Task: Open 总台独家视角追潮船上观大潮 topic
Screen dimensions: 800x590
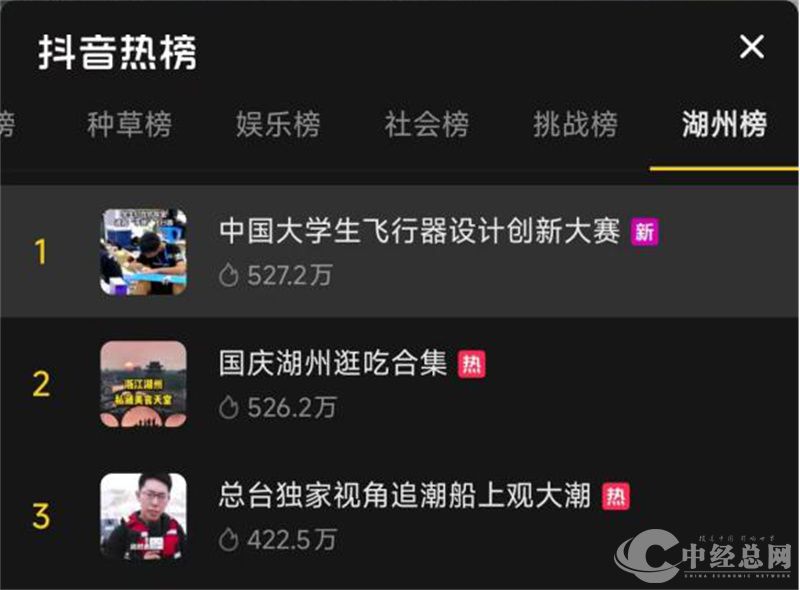Action: pos(405,495)
